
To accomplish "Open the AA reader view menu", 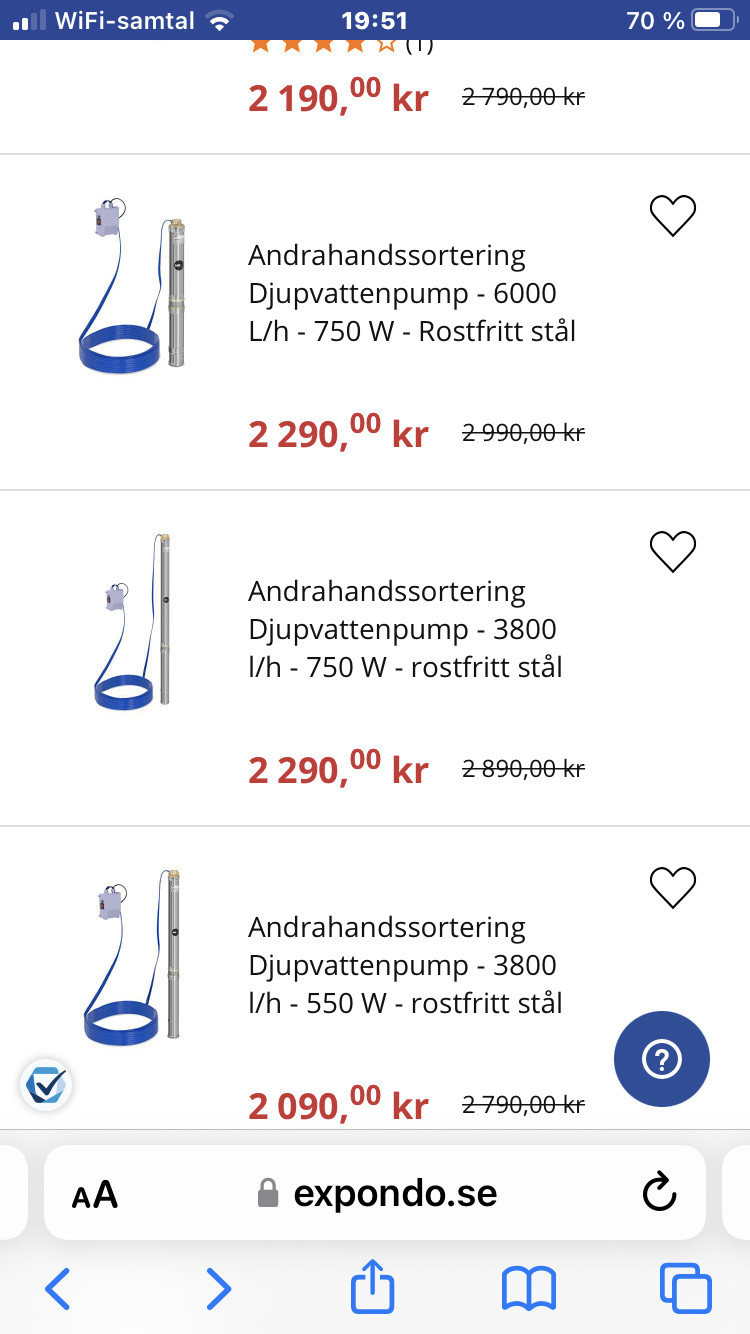I will (95, 1193).
